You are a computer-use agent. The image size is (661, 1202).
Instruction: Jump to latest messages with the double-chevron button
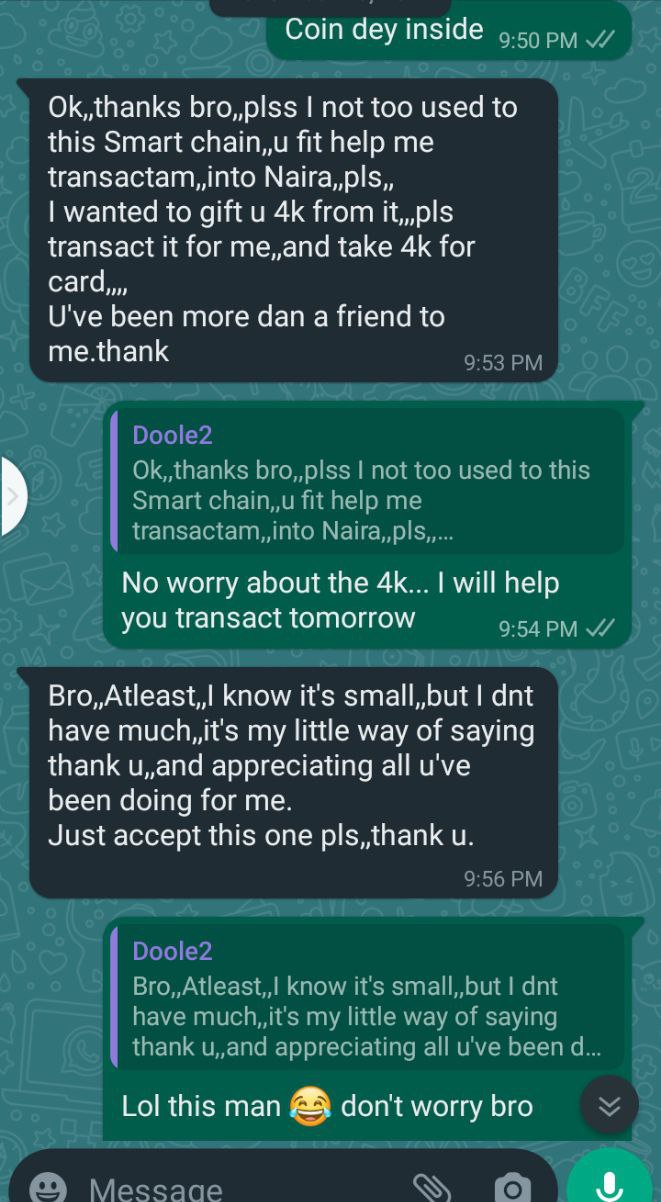(x=609, y=1105)
